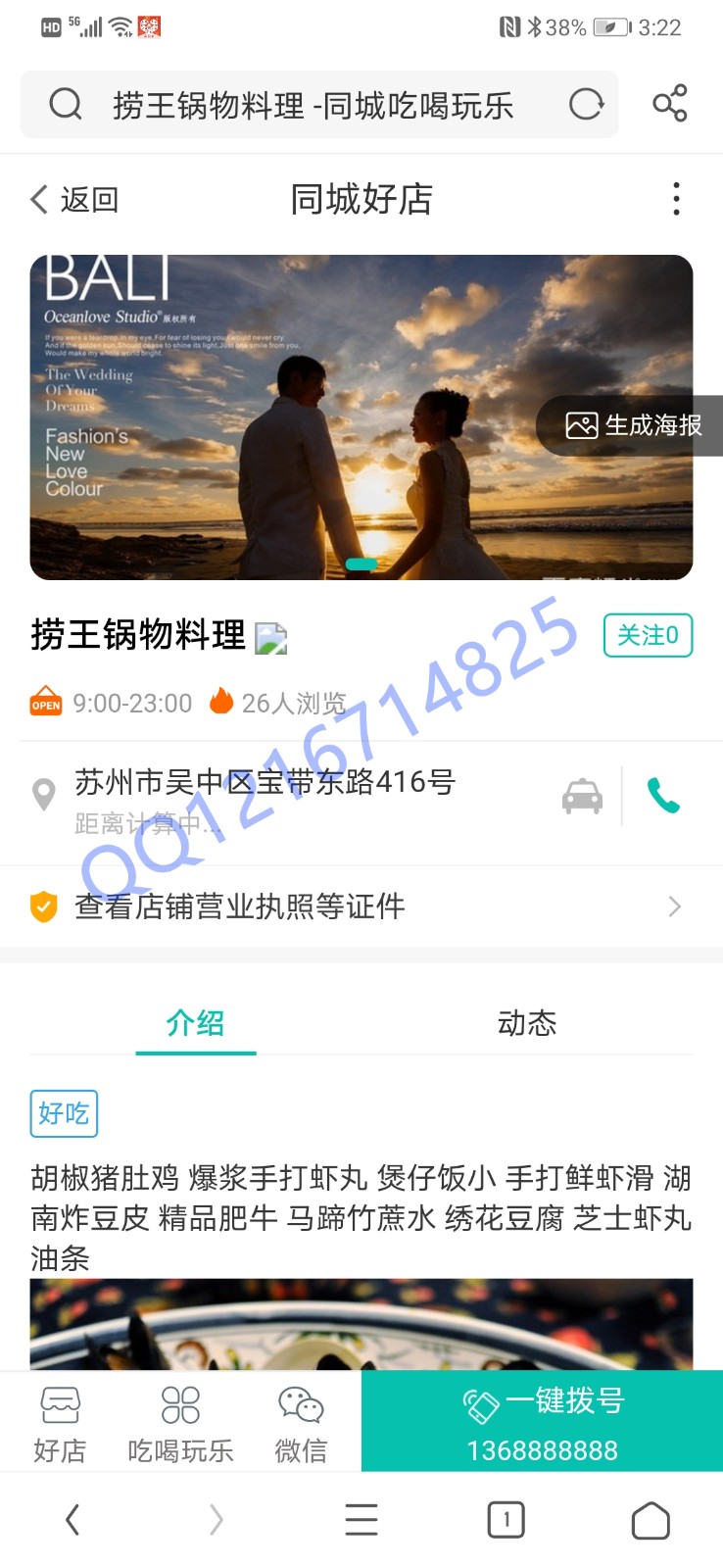Open the 微信 bottom option
Viewport: 723px width, 1568px height.
coord(301,1423)
